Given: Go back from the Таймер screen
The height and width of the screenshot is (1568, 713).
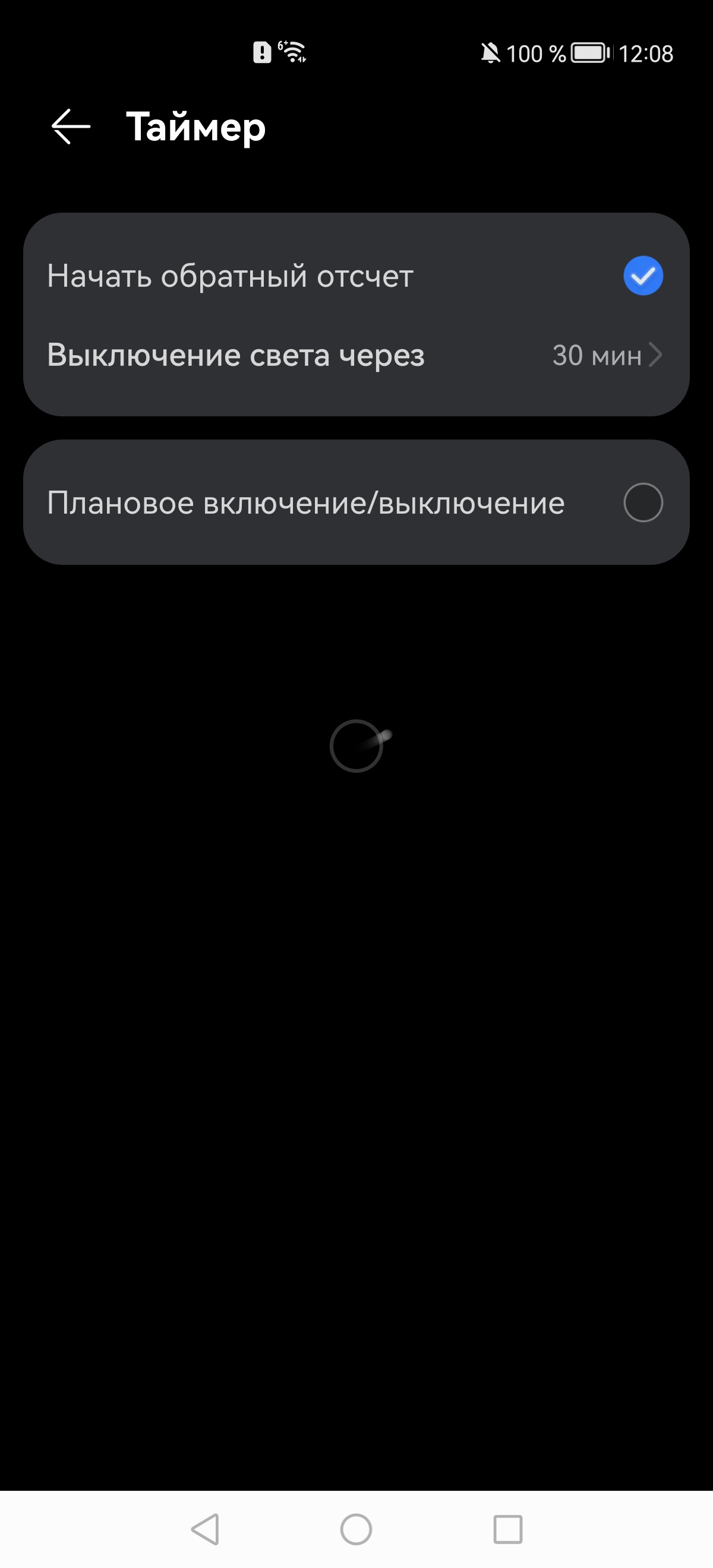Looking at the screenshot, I should click(x=71, y=127).
